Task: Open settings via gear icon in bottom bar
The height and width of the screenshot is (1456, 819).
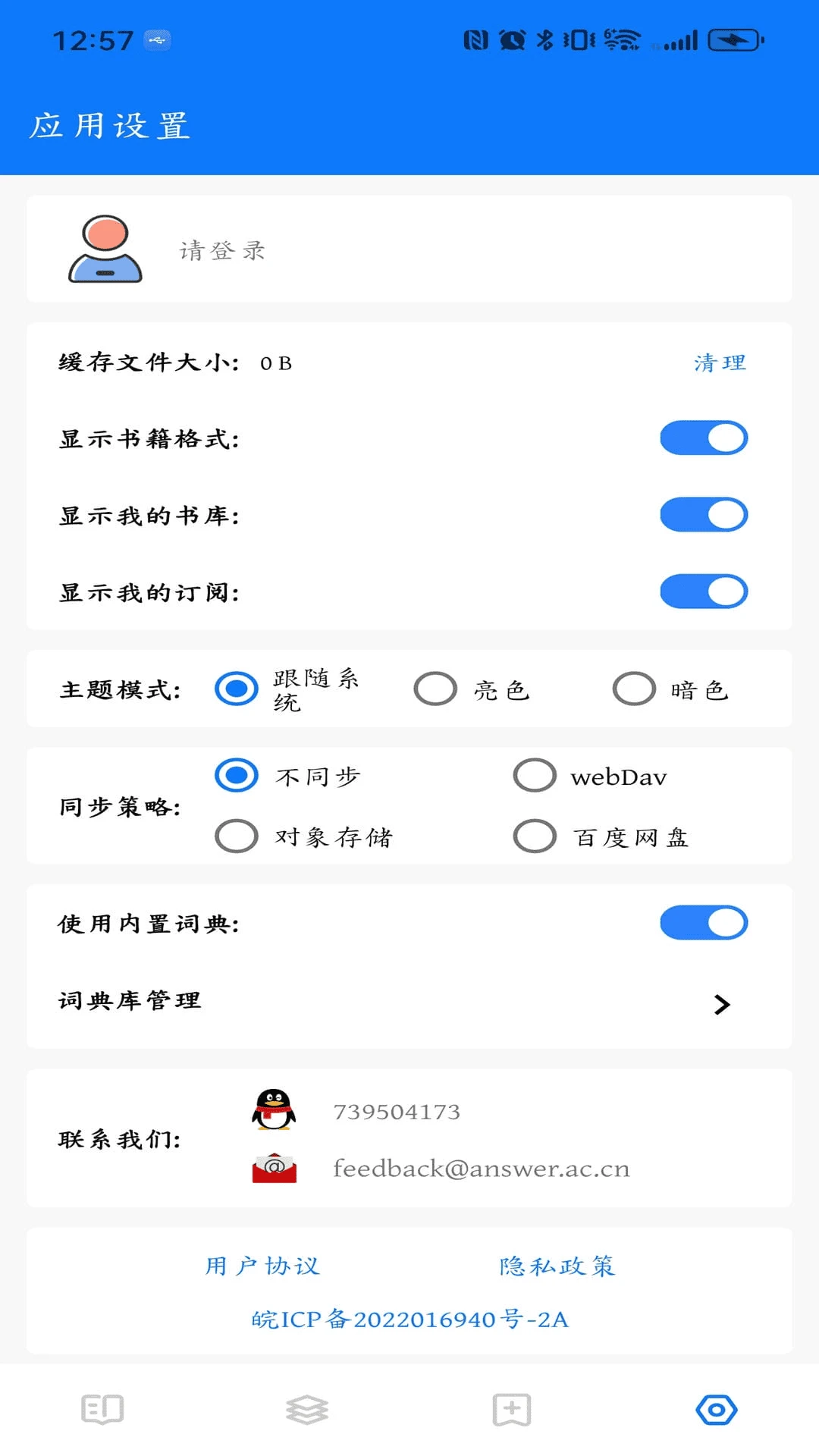Action: (715, 1408)
